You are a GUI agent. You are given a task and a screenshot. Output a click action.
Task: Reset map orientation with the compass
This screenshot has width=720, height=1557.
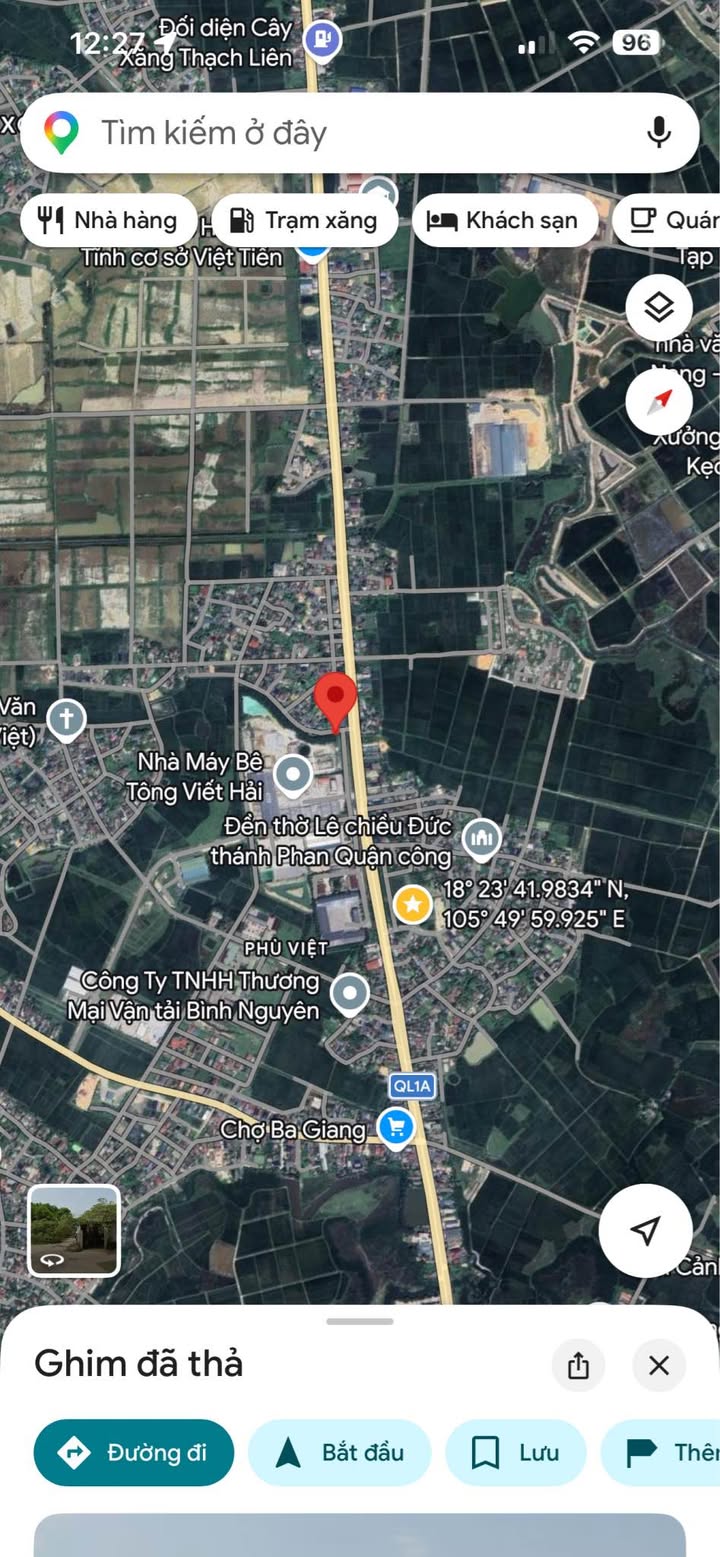659,402
